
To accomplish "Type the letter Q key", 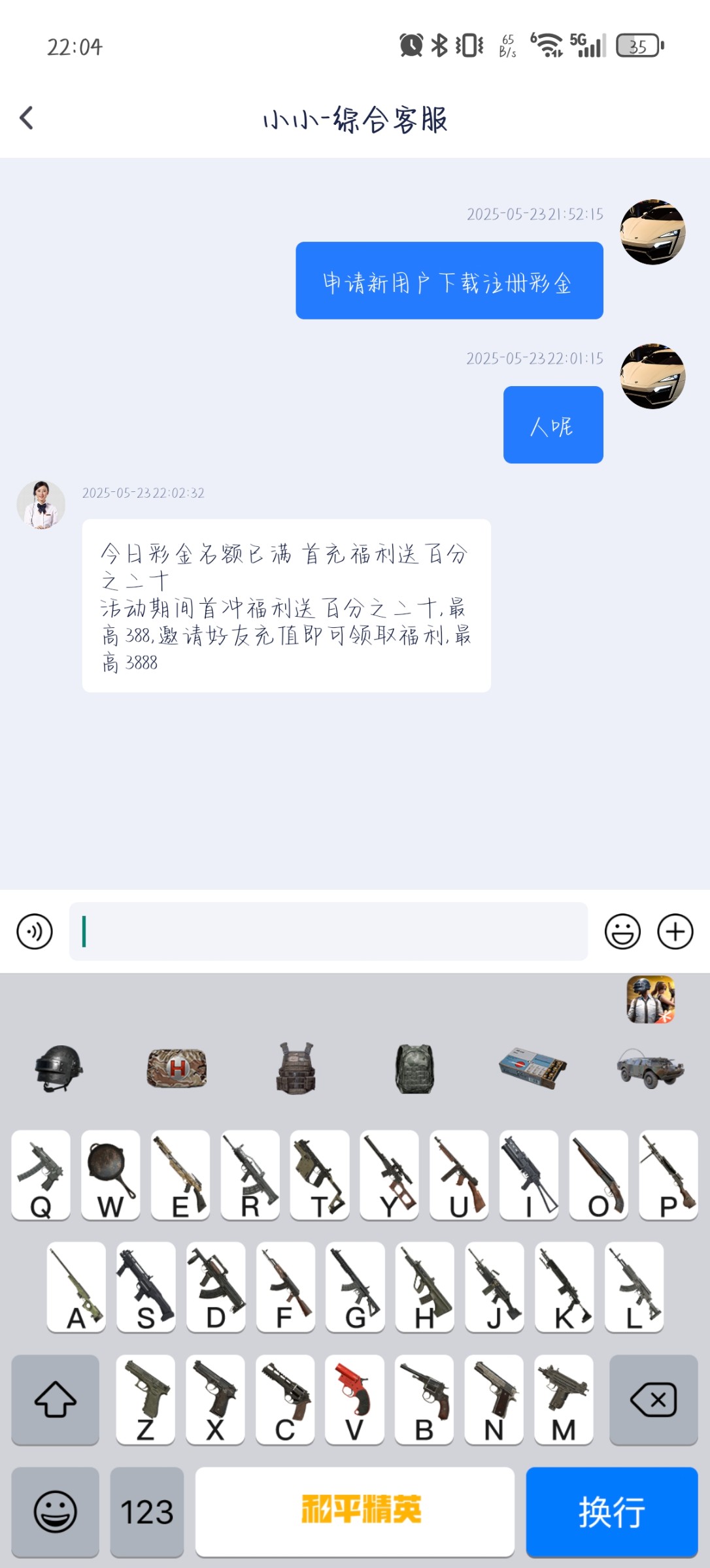I will pyautogui.click(x=41, y=1175).
